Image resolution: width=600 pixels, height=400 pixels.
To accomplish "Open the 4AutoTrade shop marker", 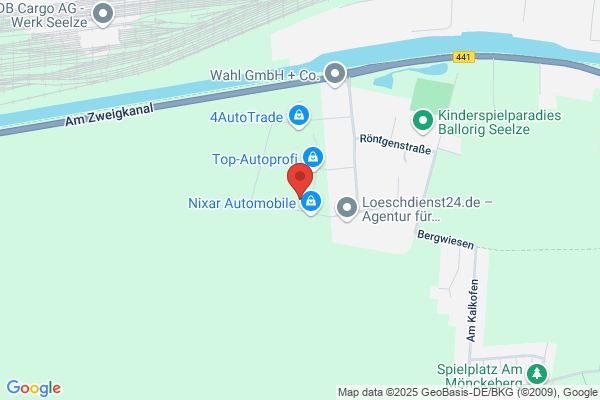I will click(299, 117).
